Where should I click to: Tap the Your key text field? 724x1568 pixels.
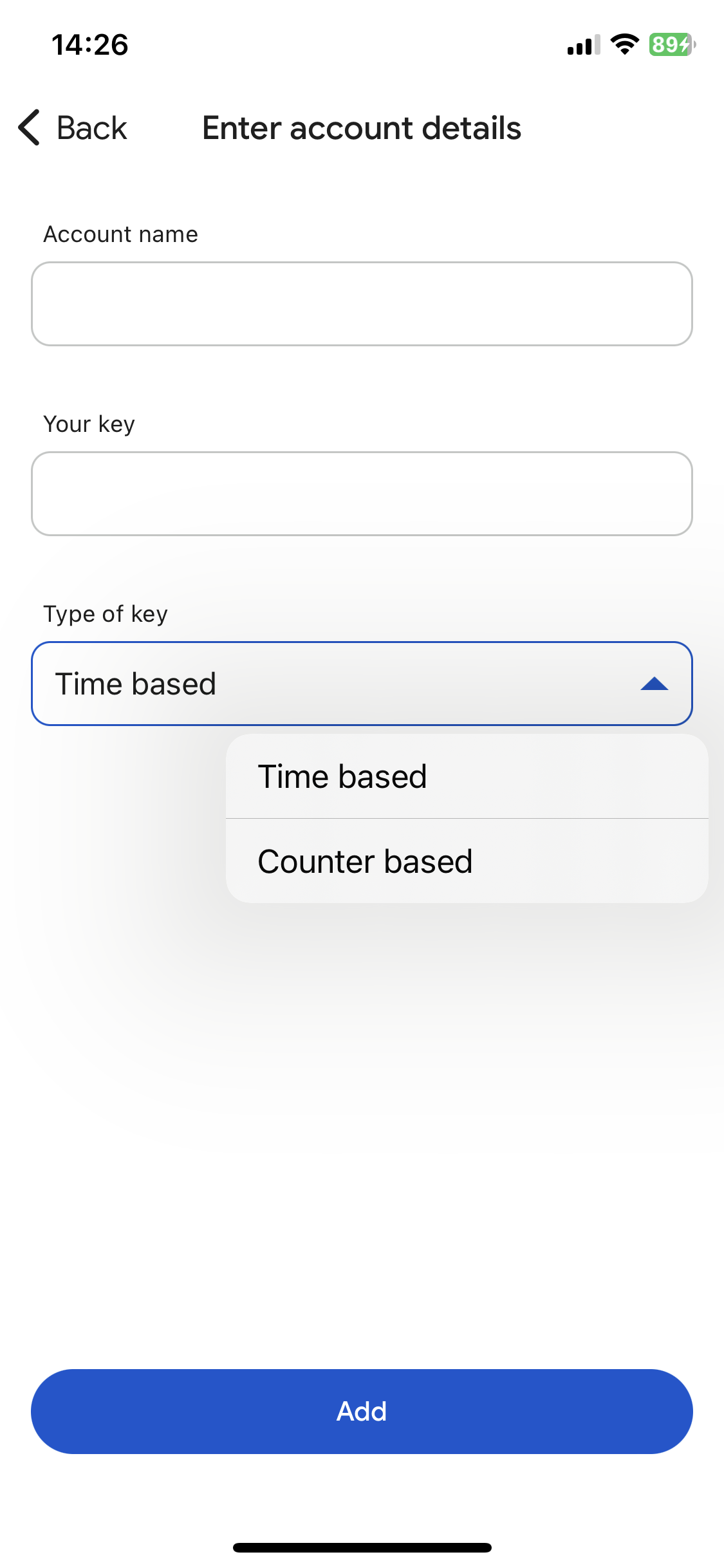coord(362,494)
